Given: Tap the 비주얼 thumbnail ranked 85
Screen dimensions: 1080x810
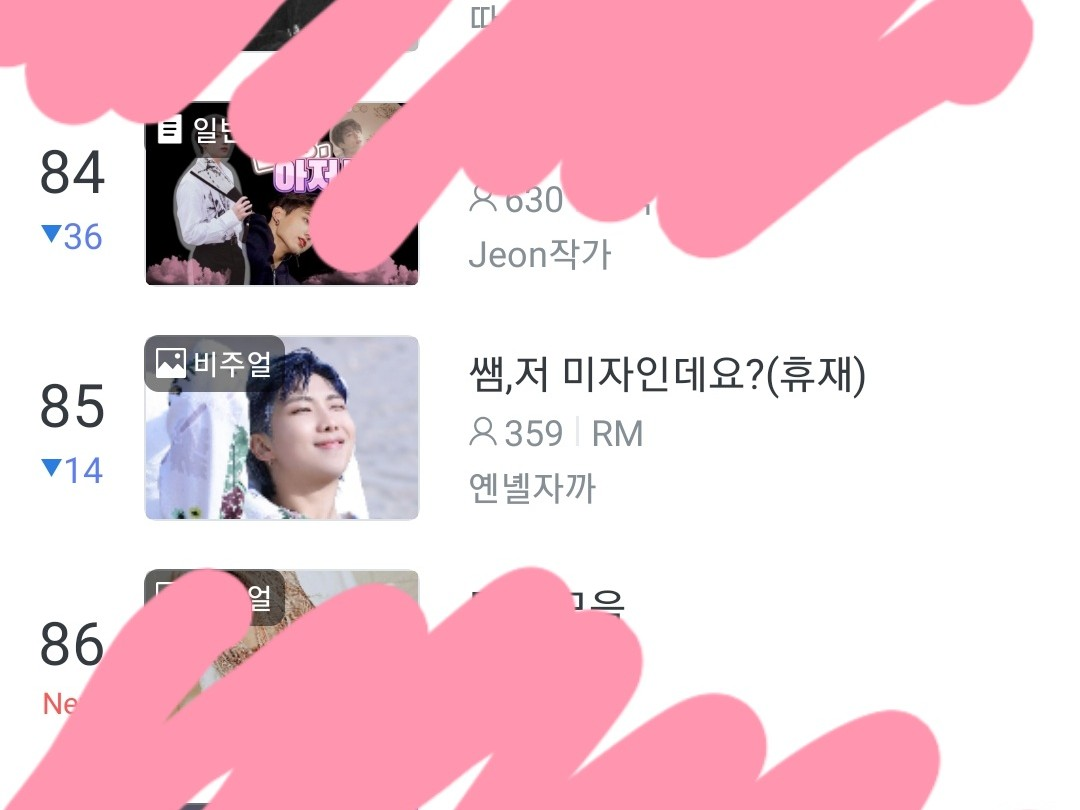Looking at the screenshot, I should (x=282, y=428).
